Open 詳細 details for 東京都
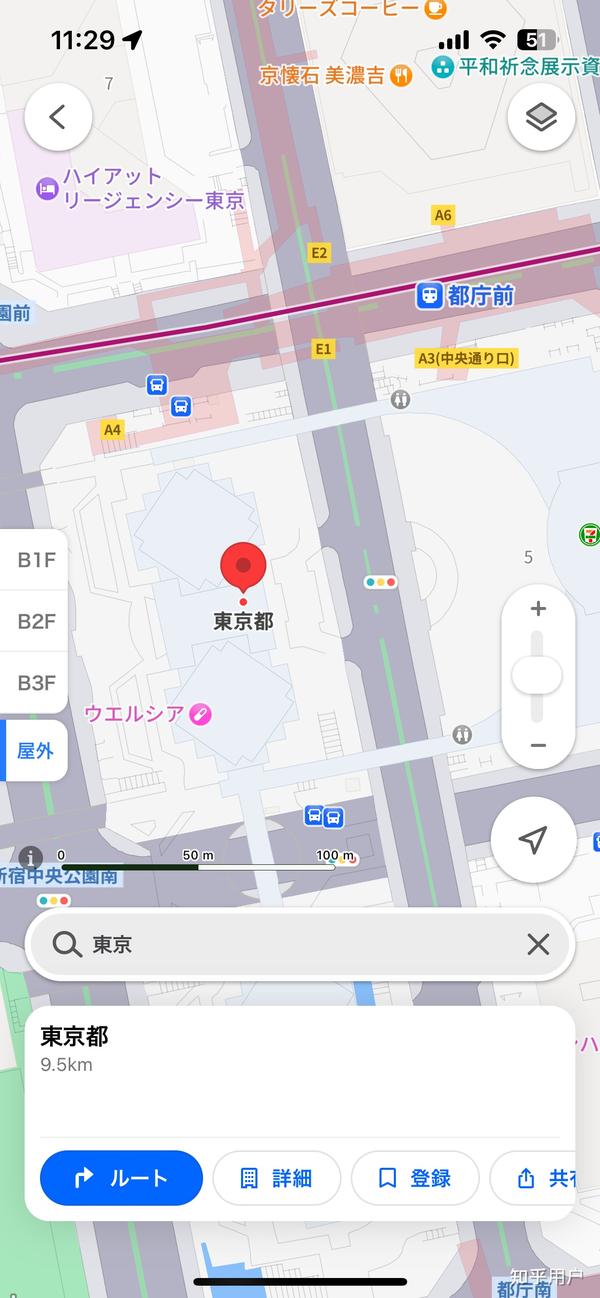Screen dimensions: 600x1298 pos(276,1178)
